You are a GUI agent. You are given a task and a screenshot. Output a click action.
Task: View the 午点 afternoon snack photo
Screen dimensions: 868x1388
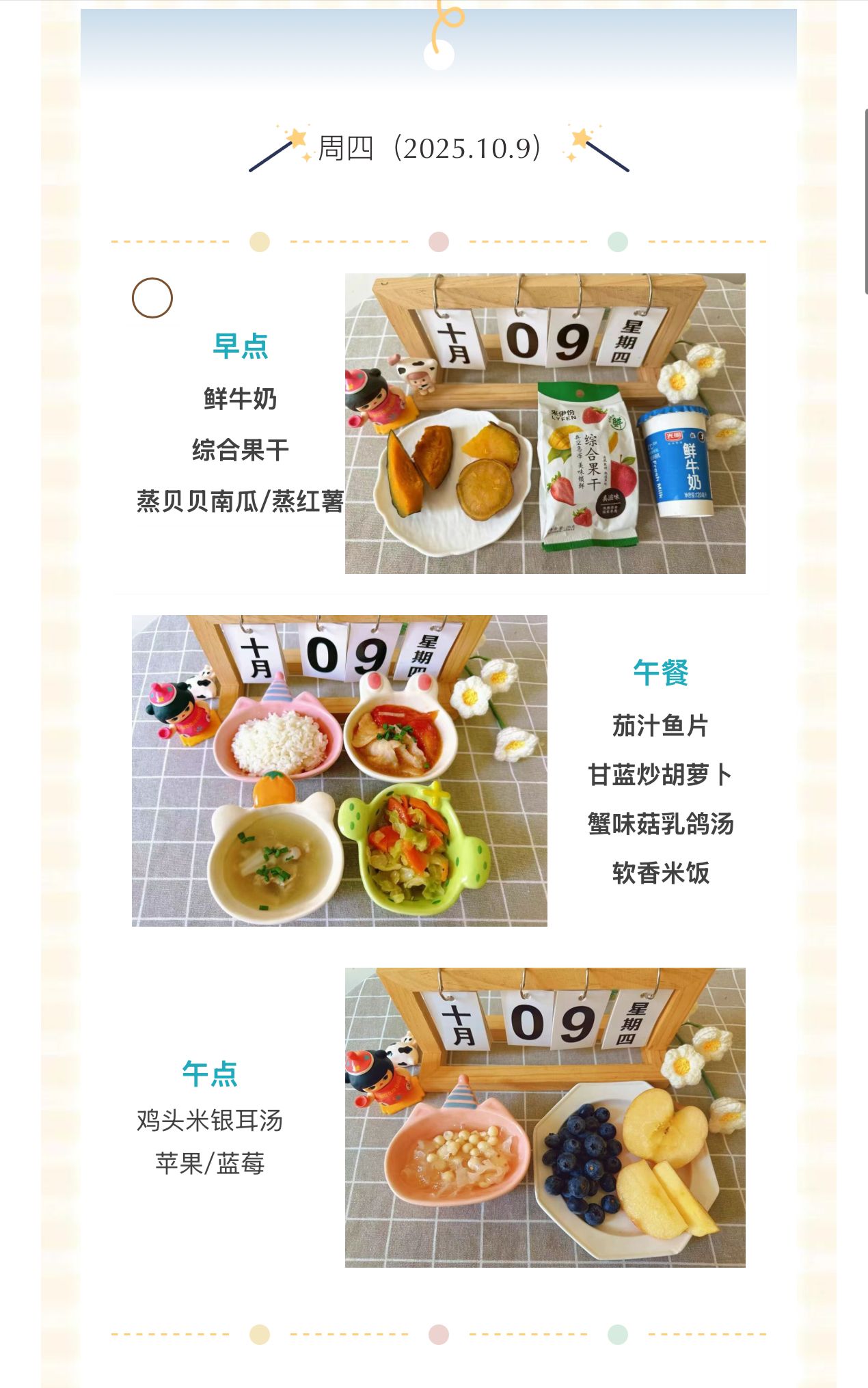coord(545,1117)
